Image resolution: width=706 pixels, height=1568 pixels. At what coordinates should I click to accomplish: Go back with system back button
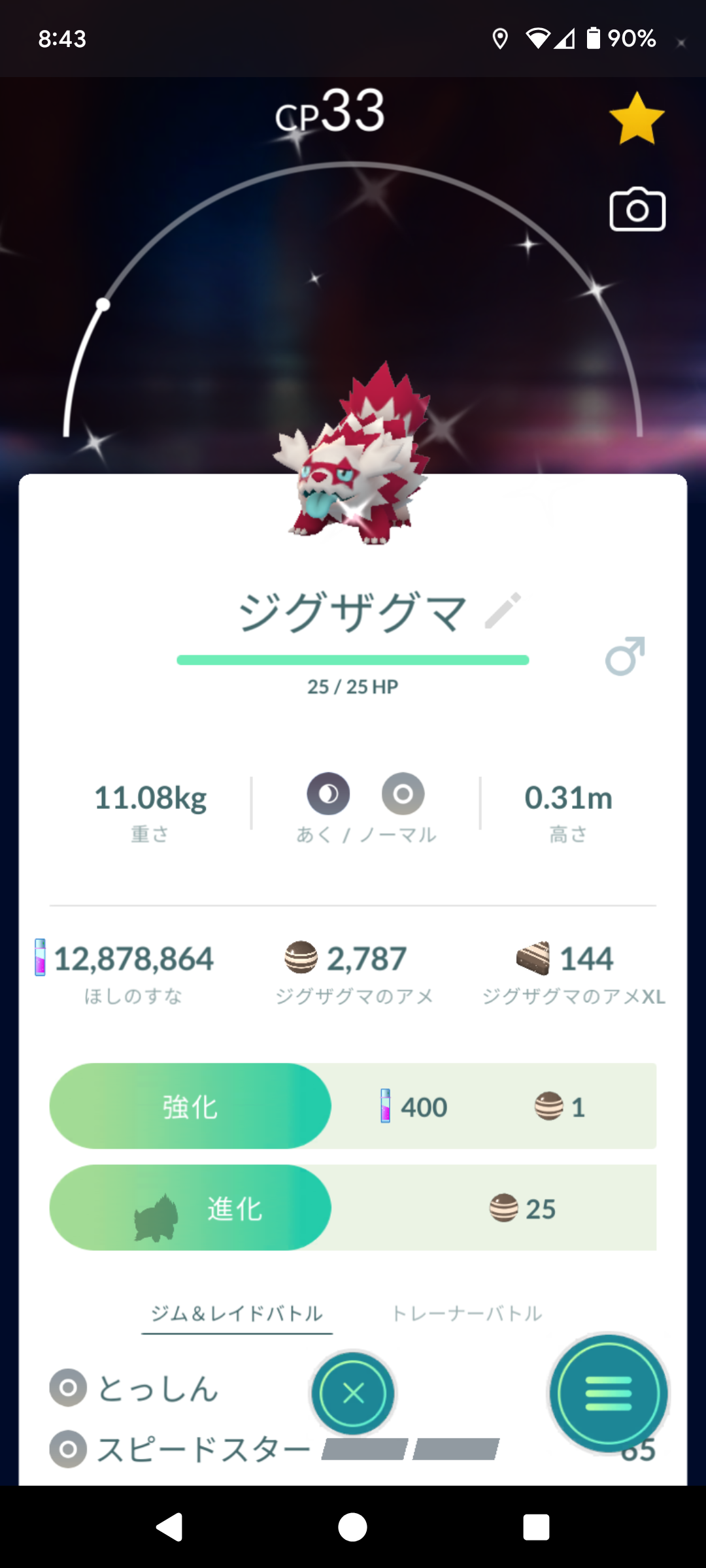tap(169, 1527)
